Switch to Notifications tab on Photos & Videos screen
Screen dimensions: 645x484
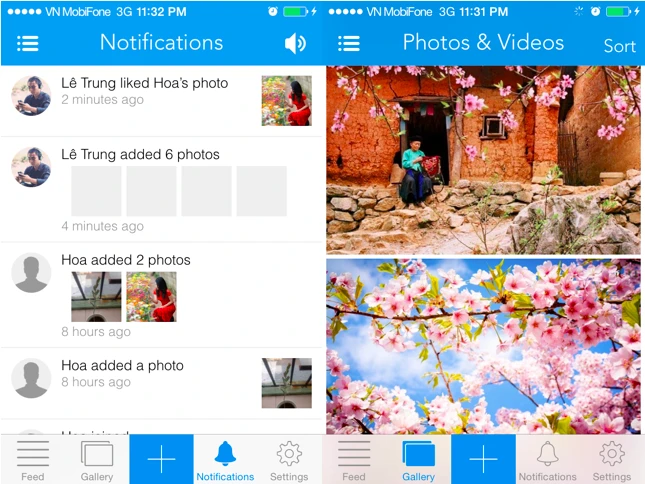point(547,460)
